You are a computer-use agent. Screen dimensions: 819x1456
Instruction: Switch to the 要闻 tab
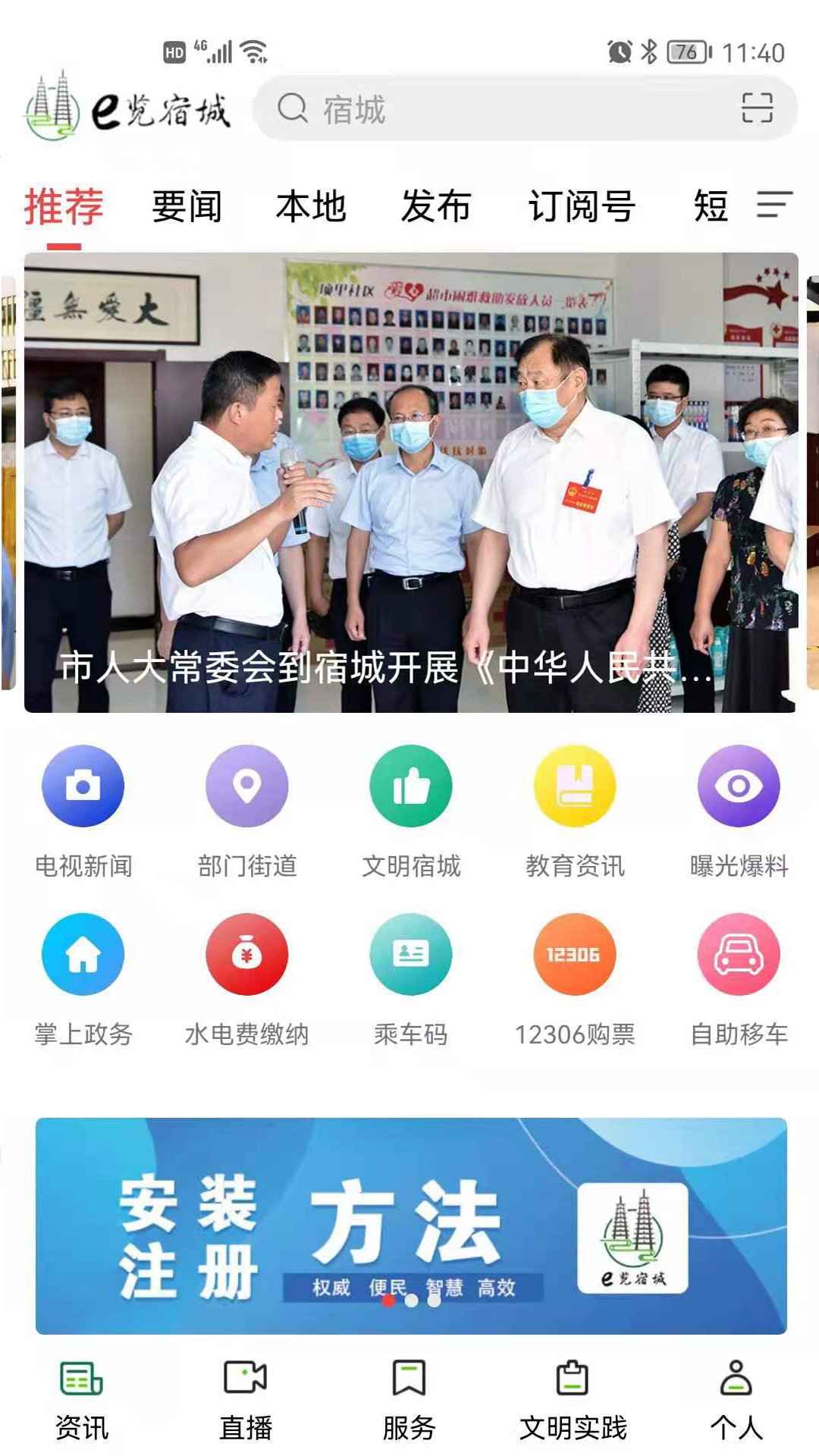tap(187, 206)
